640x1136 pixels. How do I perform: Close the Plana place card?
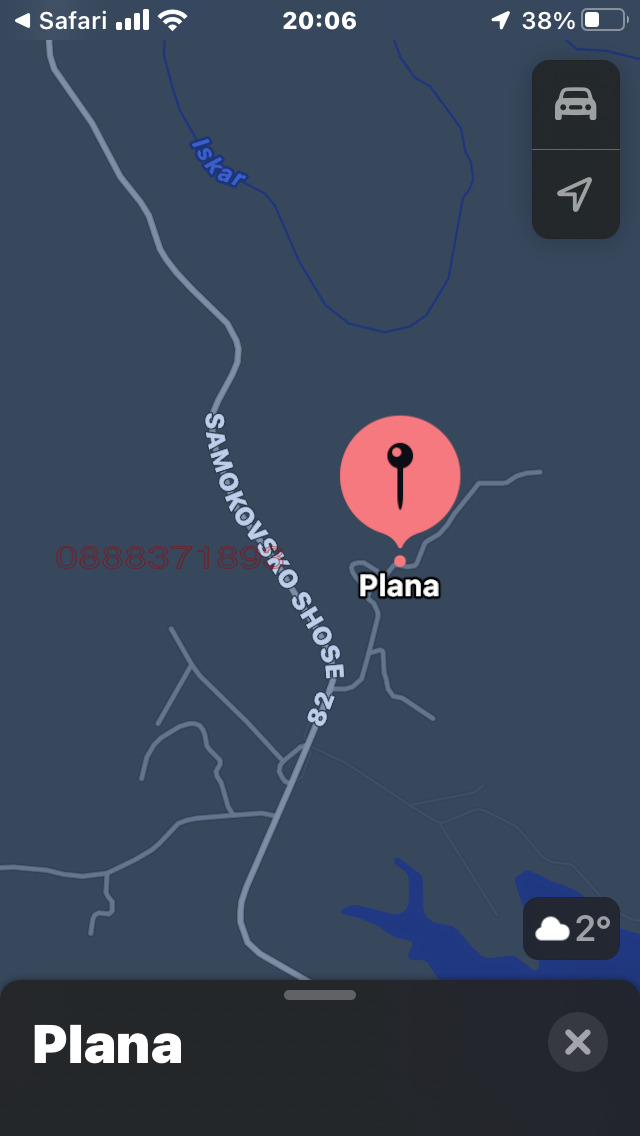coord(577,1042)
